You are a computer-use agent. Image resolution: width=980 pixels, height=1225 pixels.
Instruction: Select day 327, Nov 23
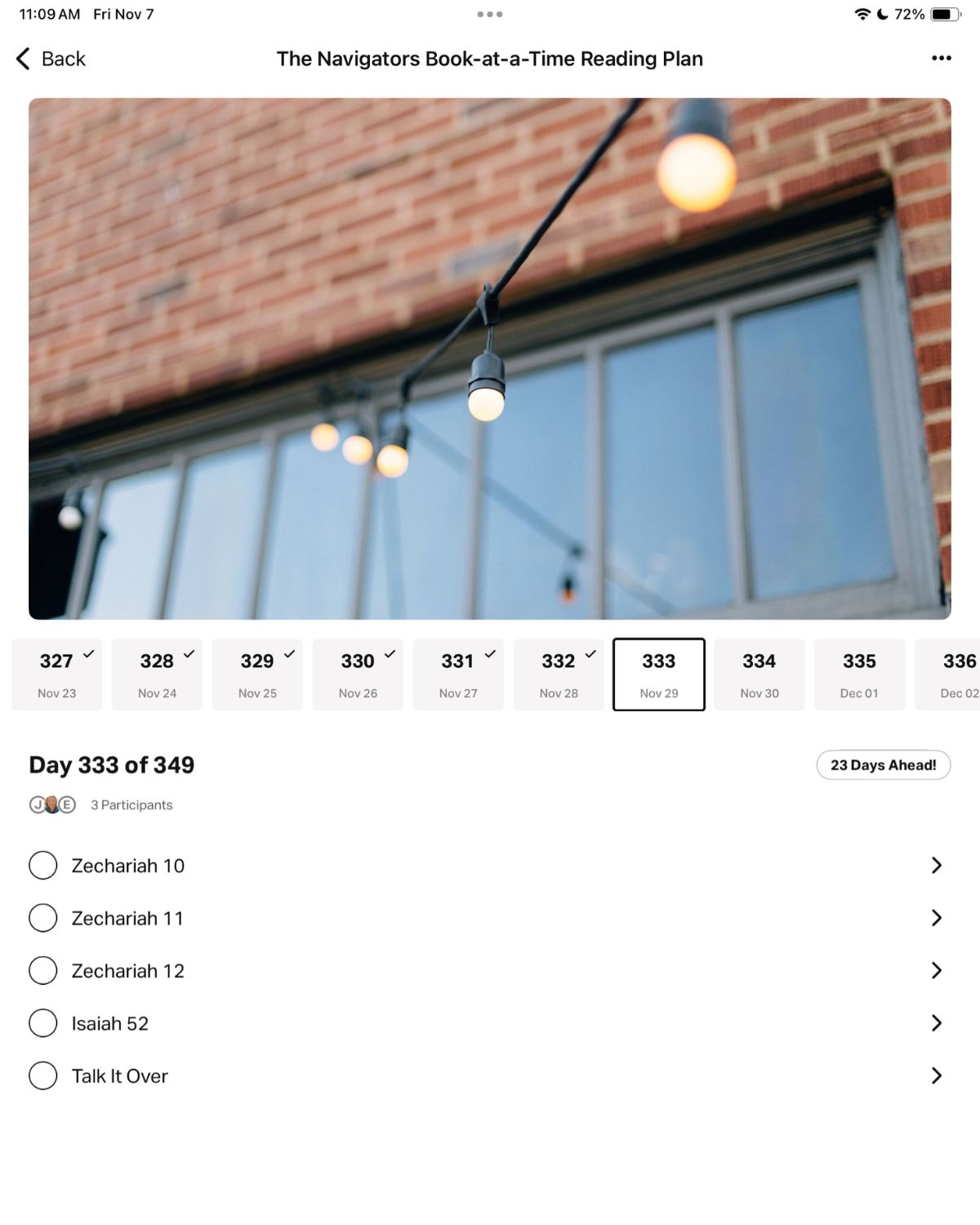[x=56, y=675]
